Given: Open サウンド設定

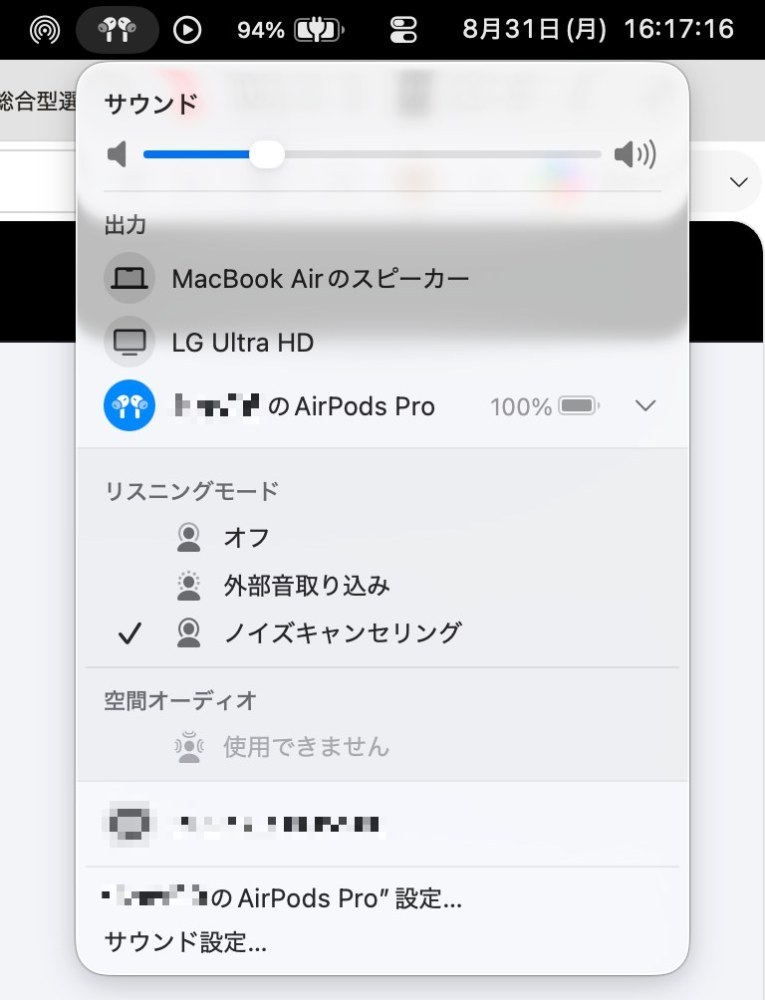Looking at the screenshot, I should coord(185,941).
